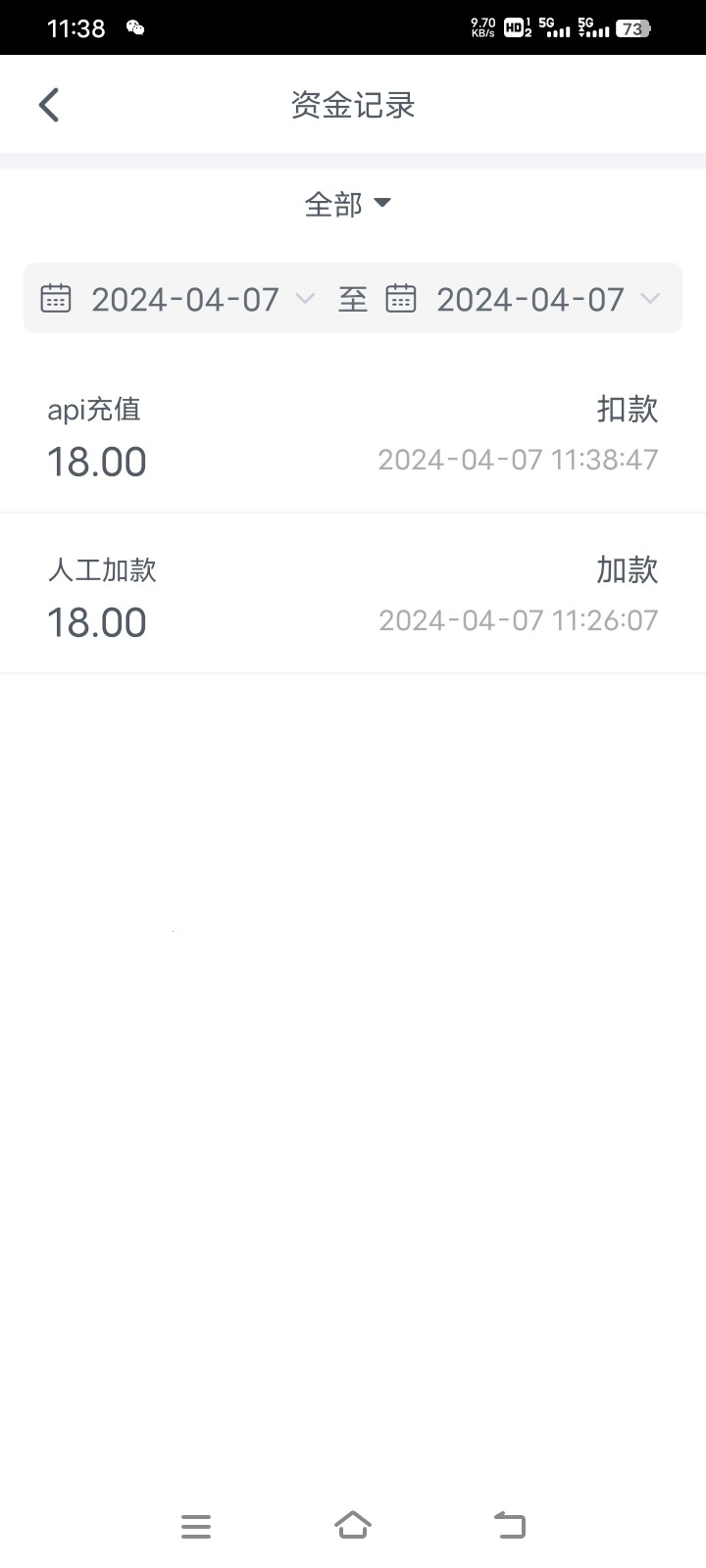Tap the WeChat notification icon in status bar

pyautogui.click(x=135, y=27)
